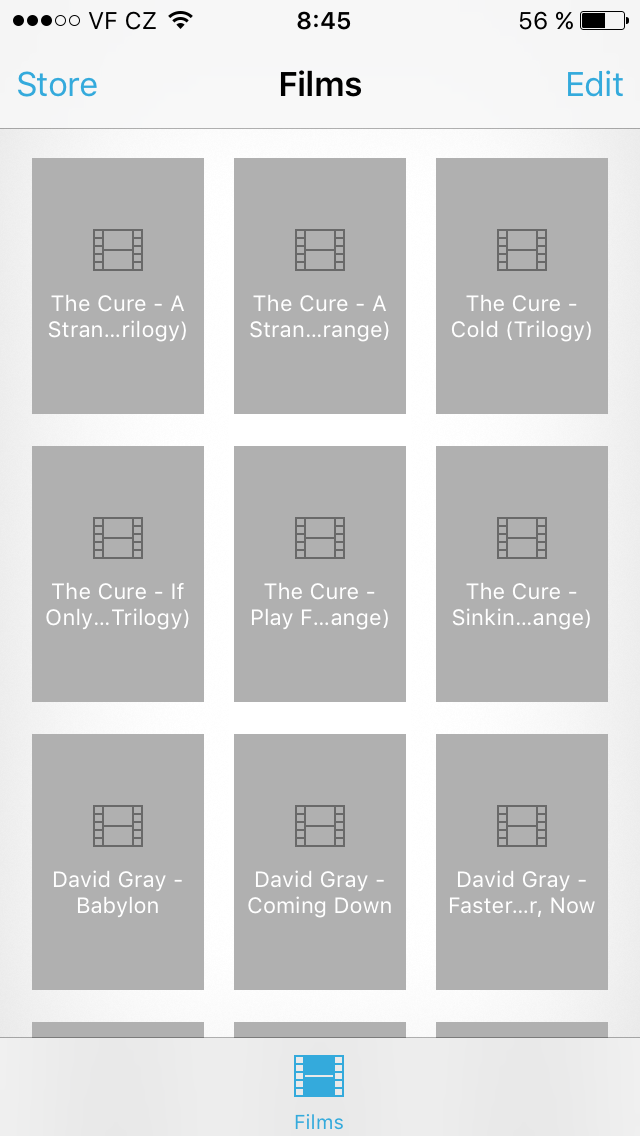Open The Cure - A Stran...rilogy) video
640x1136 pixels.
(x=117, y=285)
